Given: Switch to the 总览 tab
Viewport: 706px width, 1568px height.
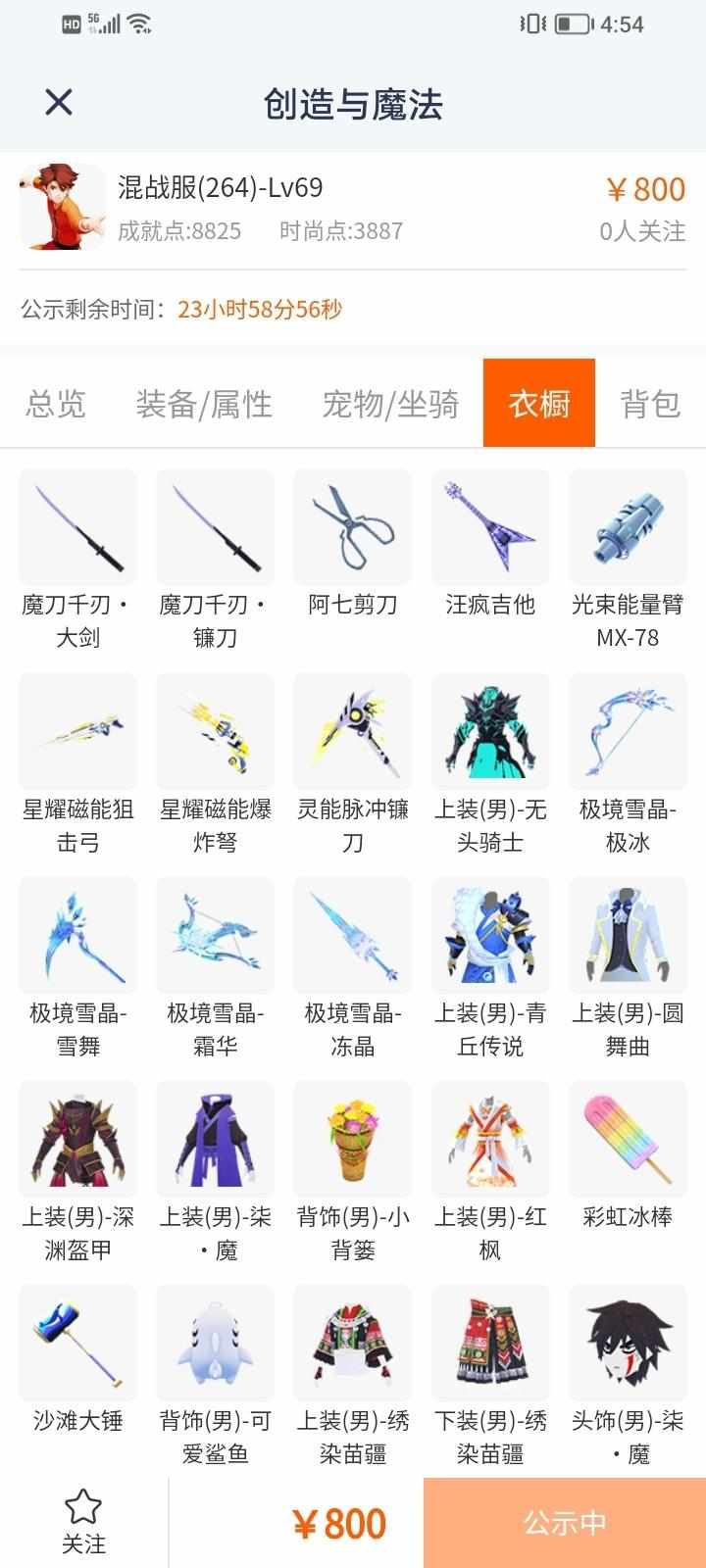Looking at the screenshot, I should pos(56,404).
